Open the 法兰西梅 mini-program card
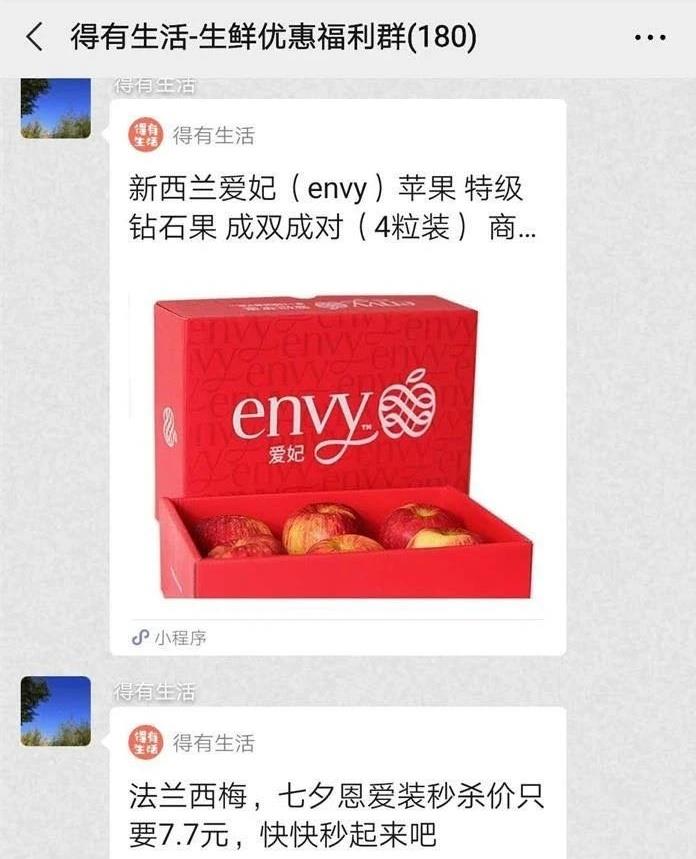 click(x=338, y=790)
